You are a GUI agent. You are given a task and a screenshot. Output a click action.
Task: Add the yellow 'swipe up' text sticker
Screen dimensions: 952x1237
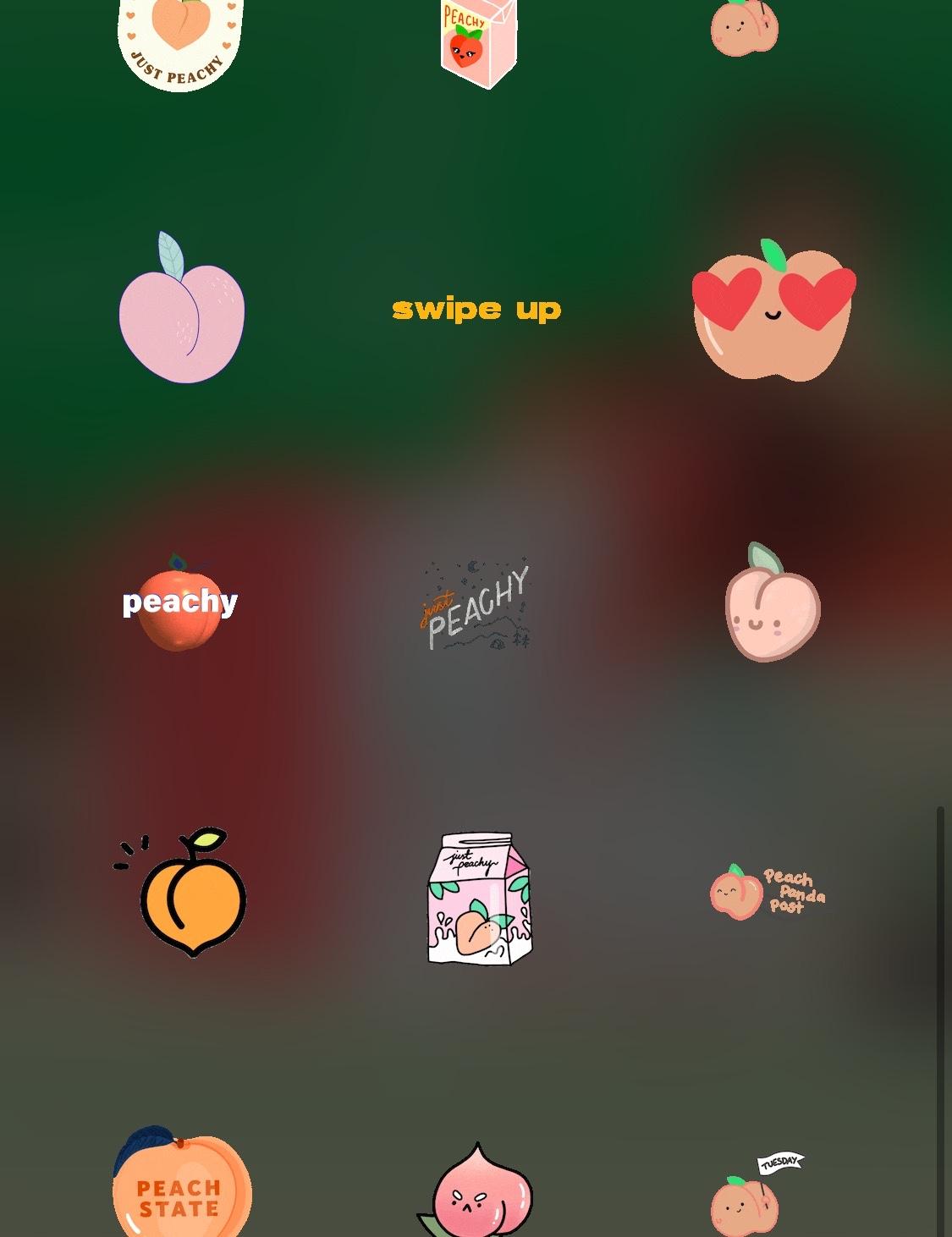pyautogui.click(x=476, y=310)
